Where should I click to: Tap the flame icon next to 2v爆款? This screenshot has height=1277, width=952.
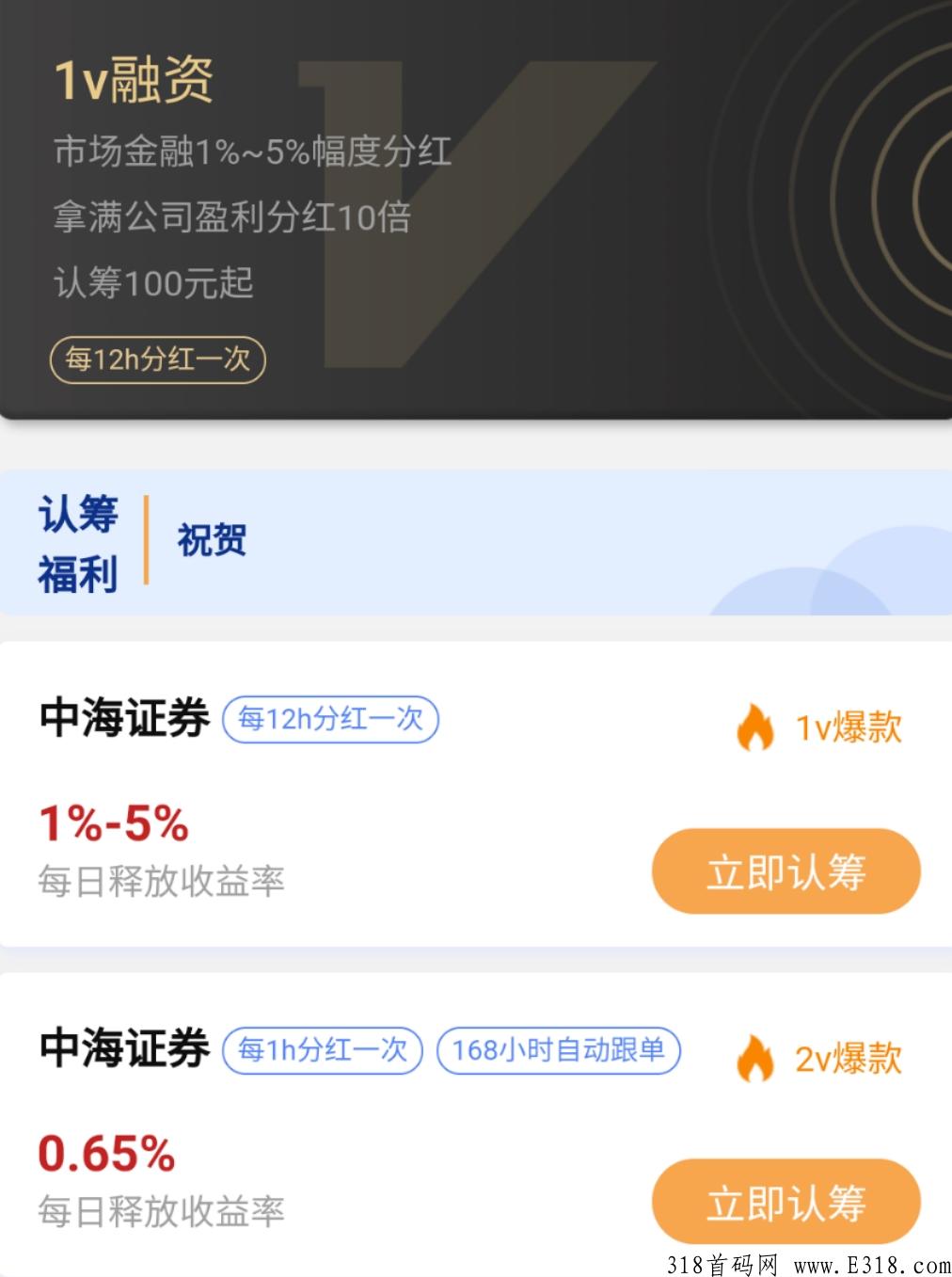point(754,1058)
